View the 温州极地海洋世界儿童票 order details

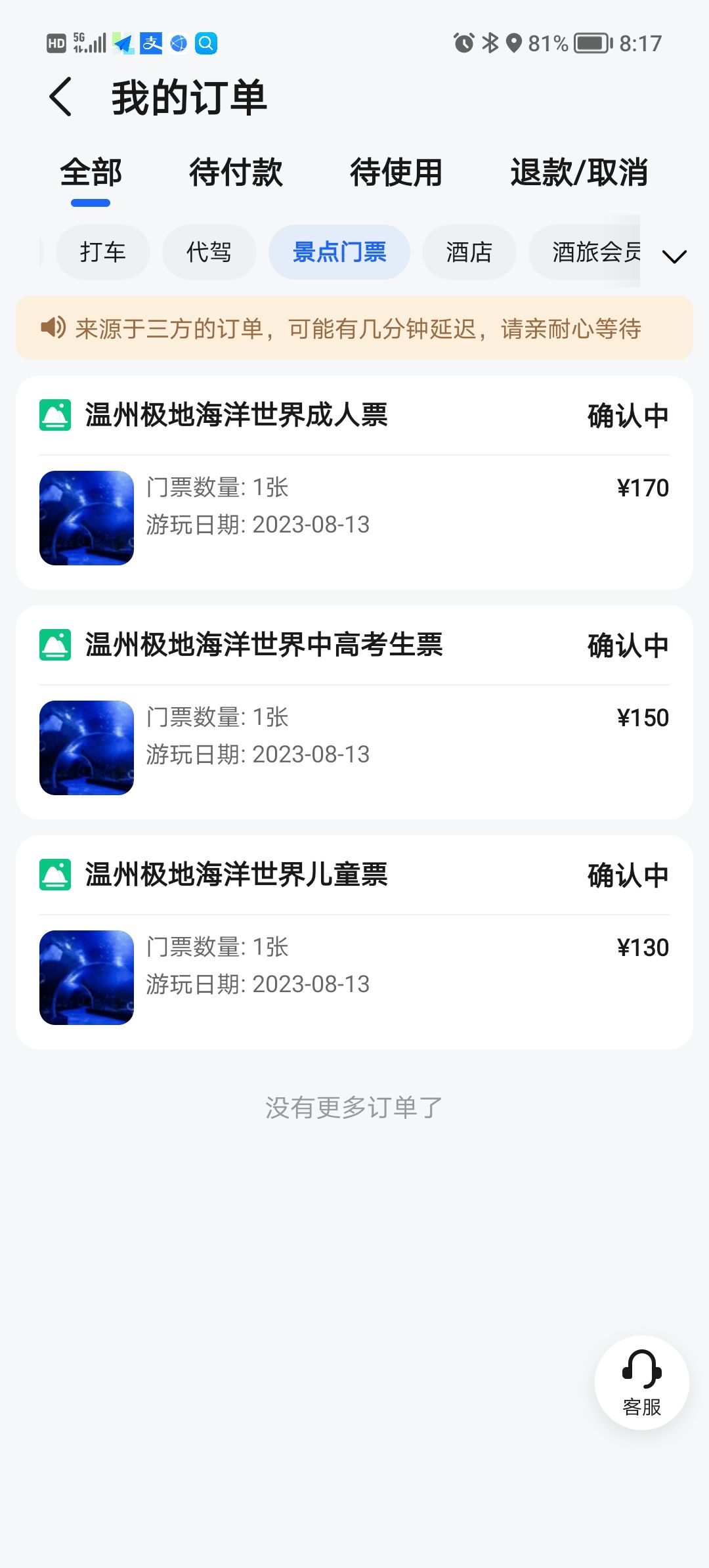[x=354, y=942]
